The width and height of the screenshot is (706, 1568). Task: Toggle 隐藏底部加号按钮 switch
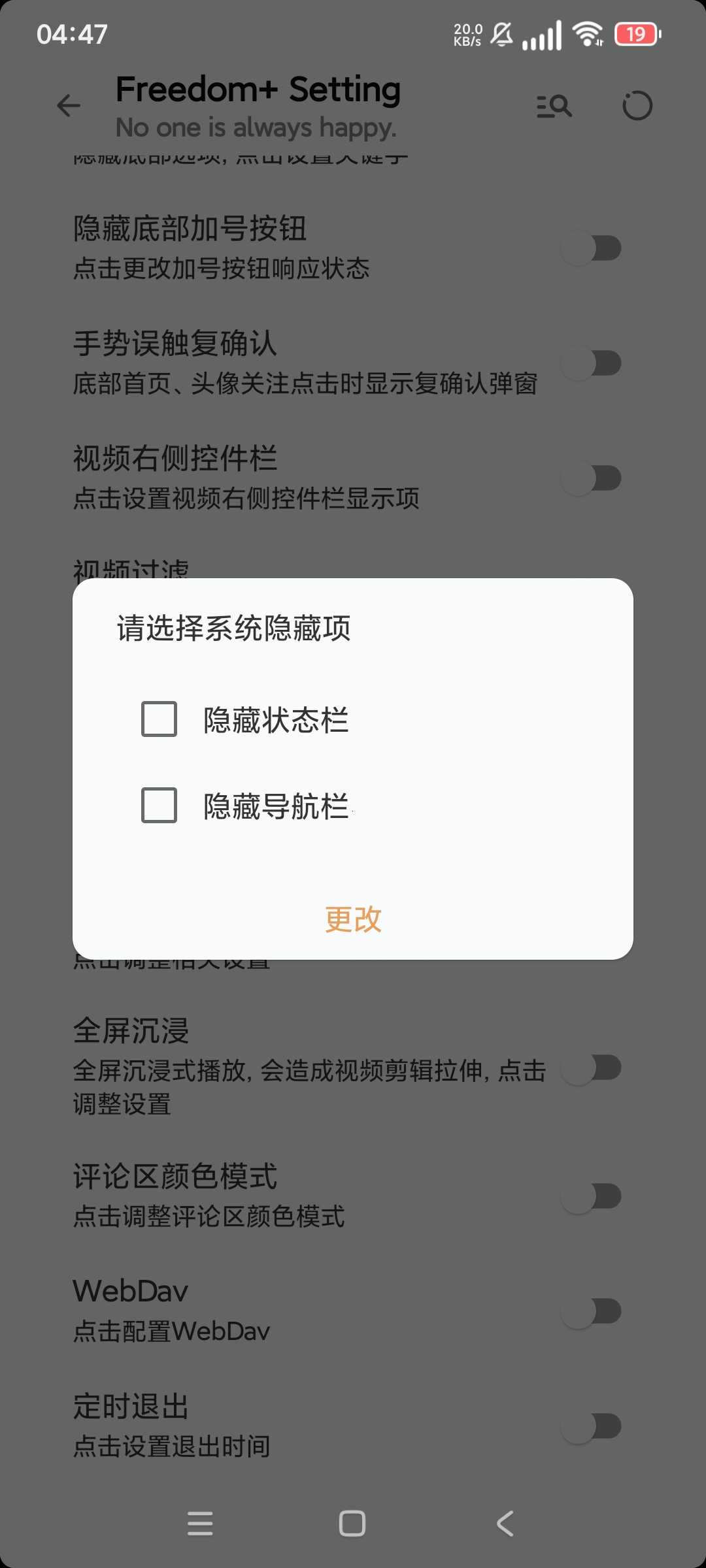[x=592, y=248]
